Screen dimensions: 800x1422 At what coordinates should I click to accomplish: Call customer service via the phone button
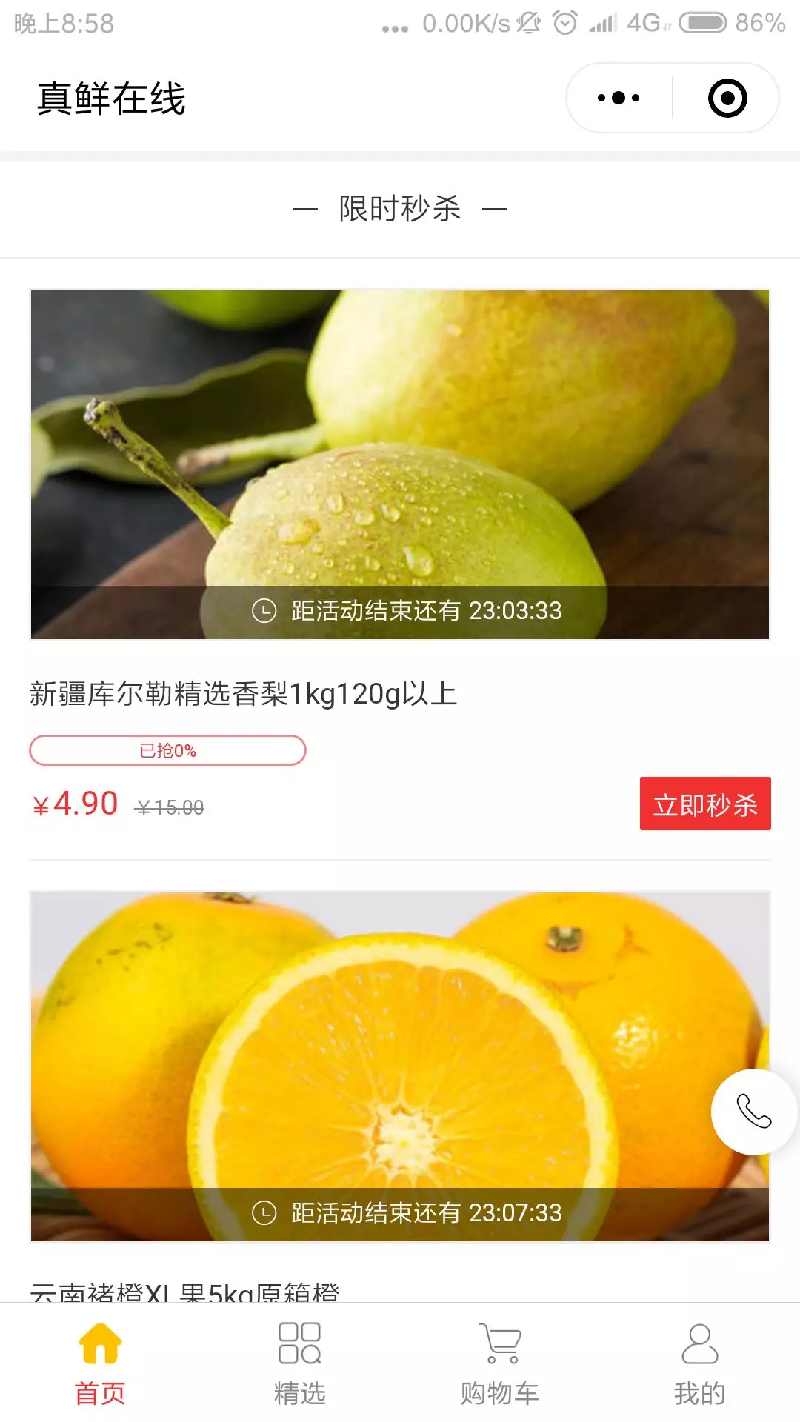(x=754, y=1111)
